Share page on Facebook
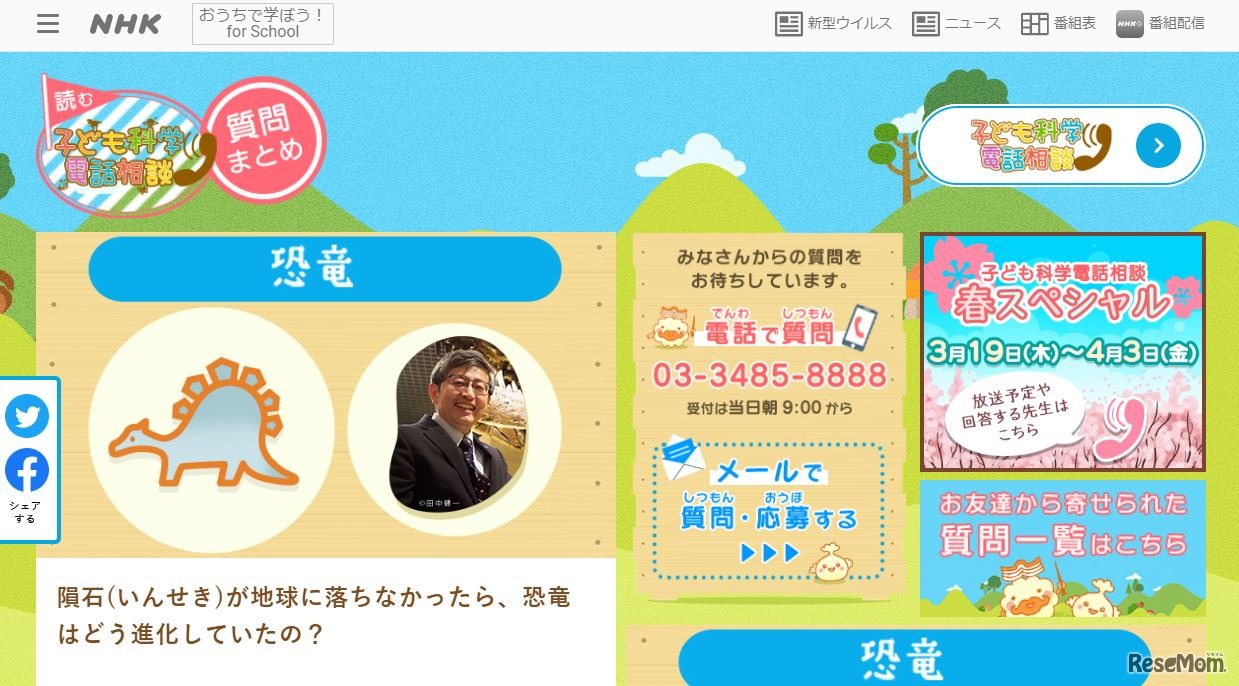The height and width of the screenshot is (686, 1239). tap(27, 471)
